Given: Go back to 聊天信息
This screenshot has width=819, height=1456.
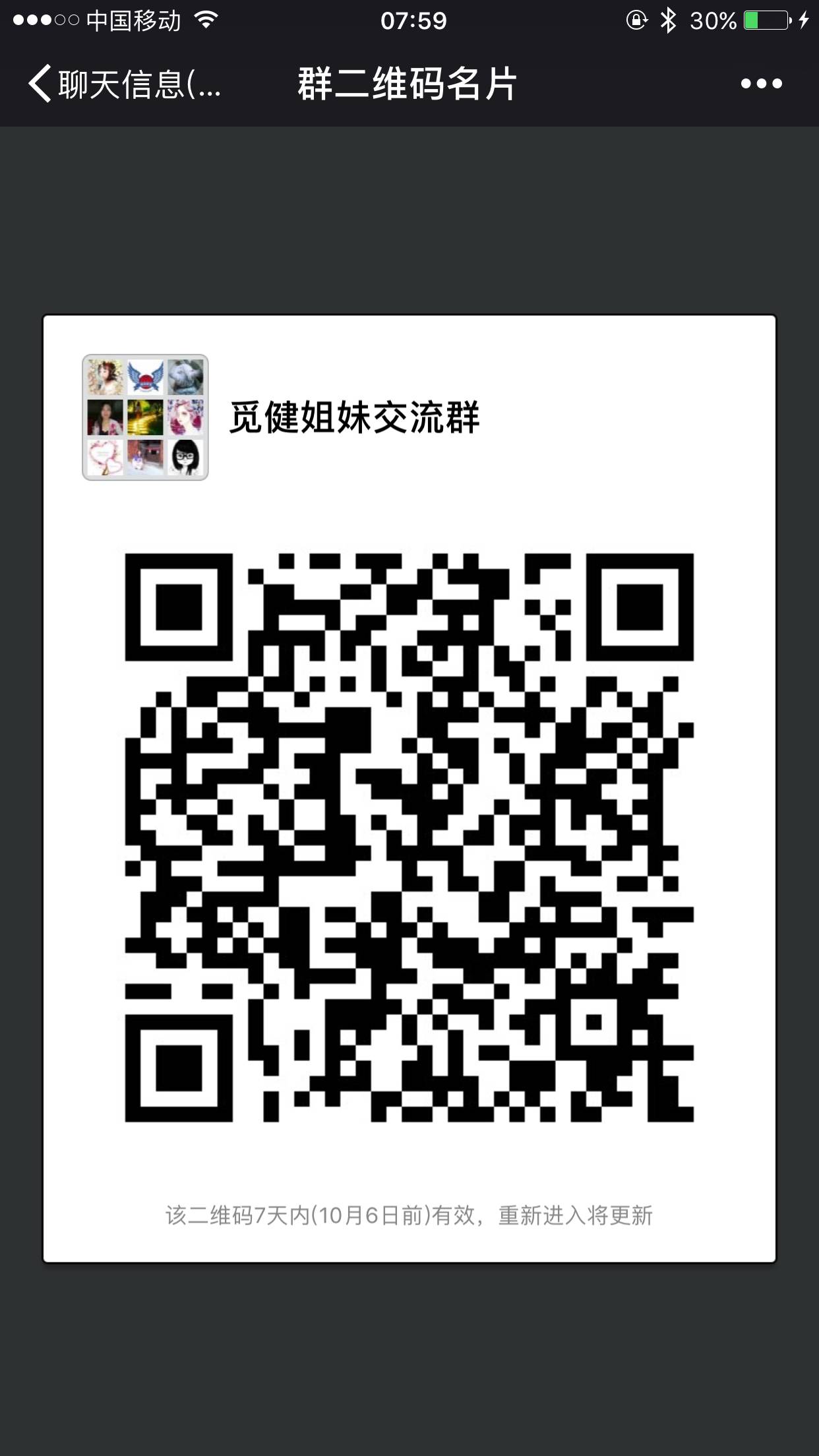Looking at the screenshot, I should (124, 84).
